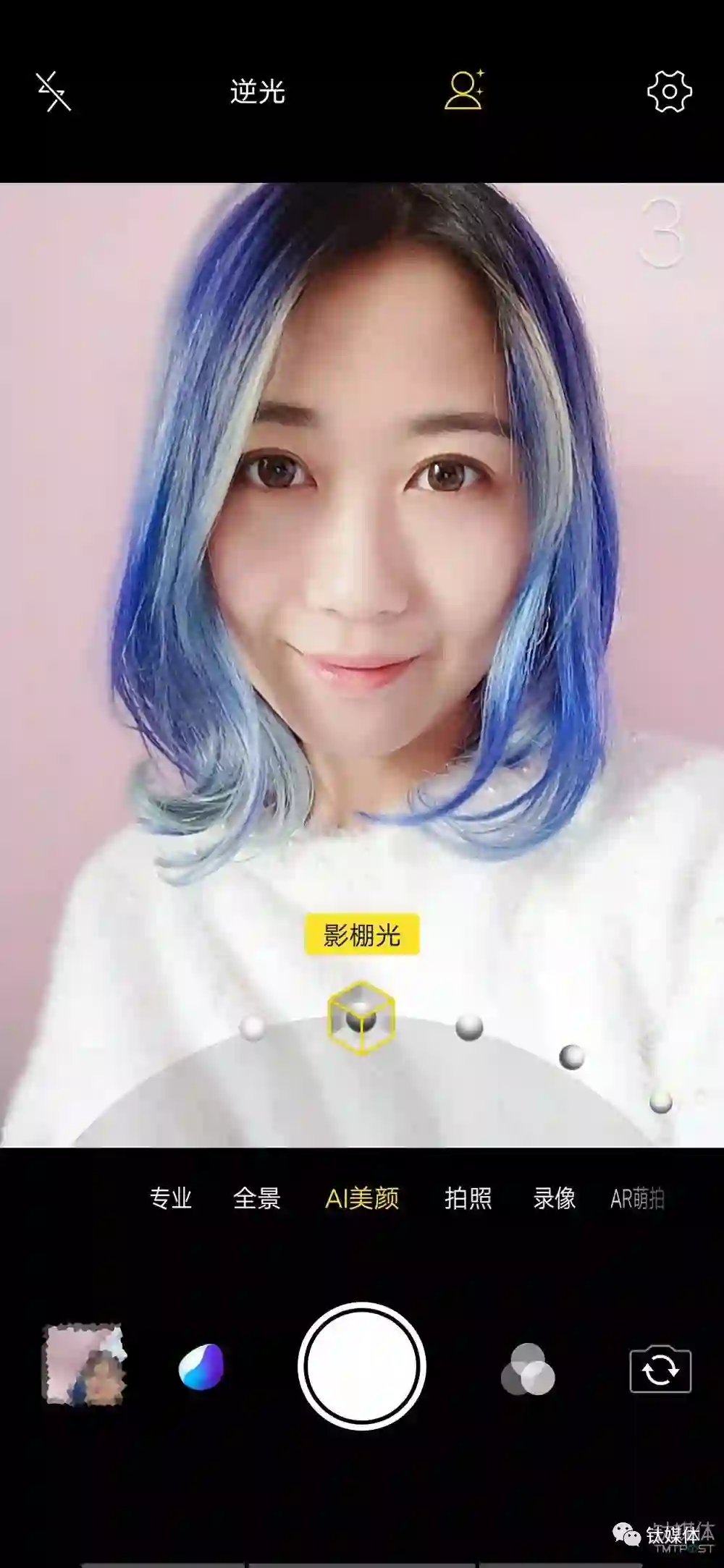Open camera settings gear

669,91
